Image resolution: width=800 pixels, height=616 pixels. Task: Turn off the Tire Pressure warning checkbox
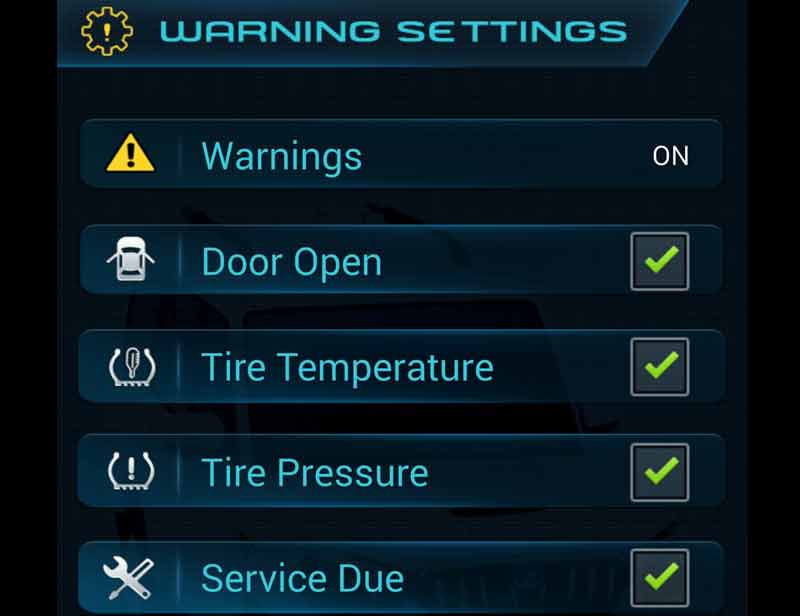point(660,472)
